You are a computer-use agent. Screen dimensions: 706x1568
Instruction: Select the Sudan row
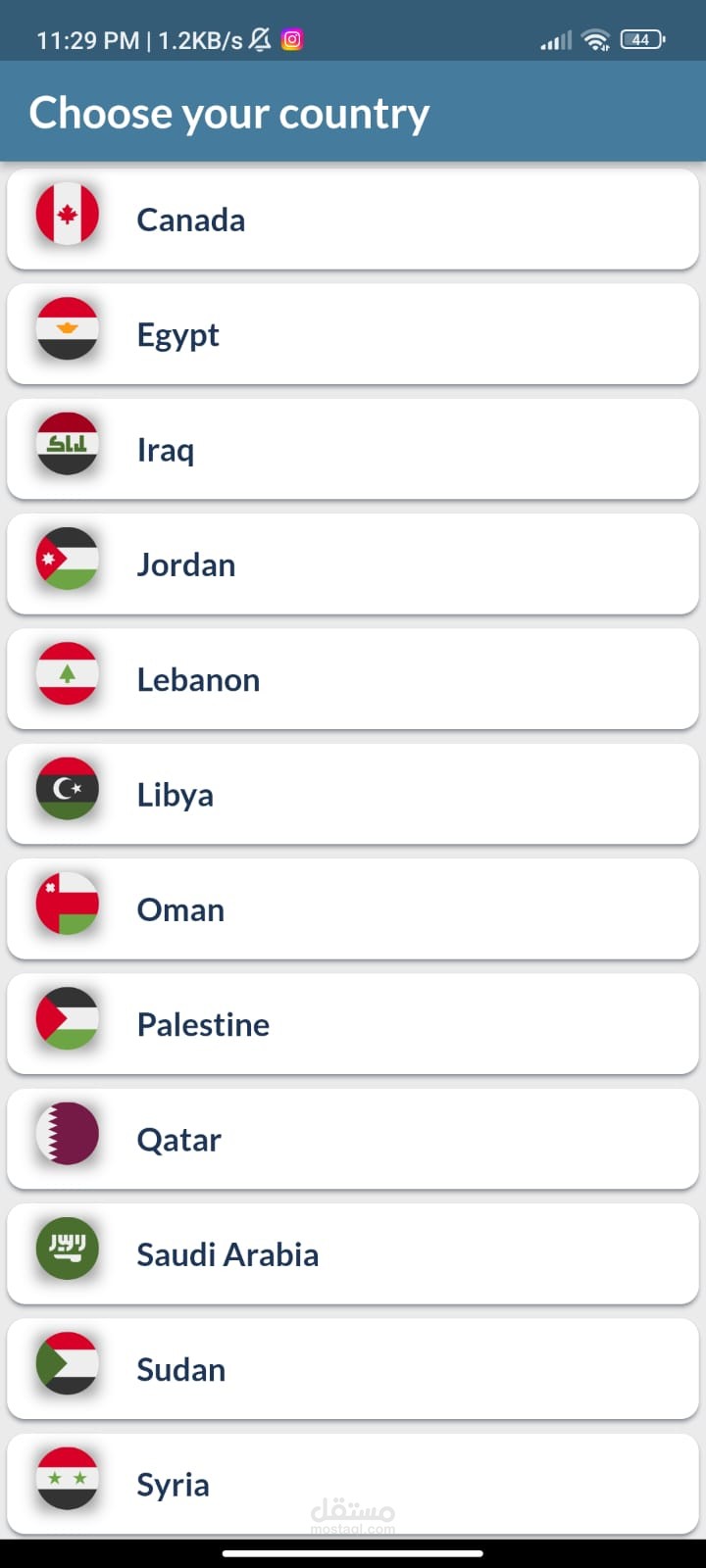tap(352, 1369)
